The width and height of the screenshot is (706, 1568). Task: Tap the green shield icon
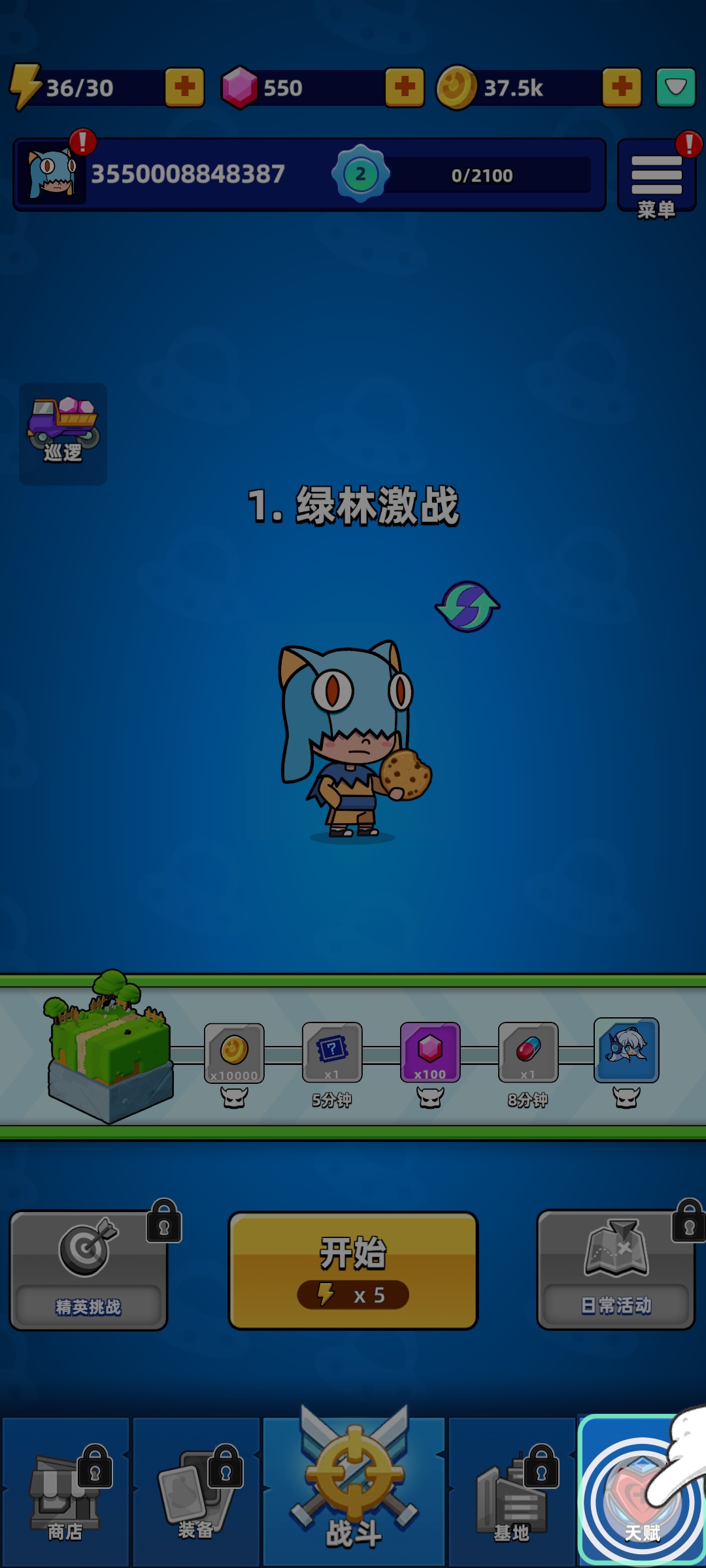coord(675,87)
